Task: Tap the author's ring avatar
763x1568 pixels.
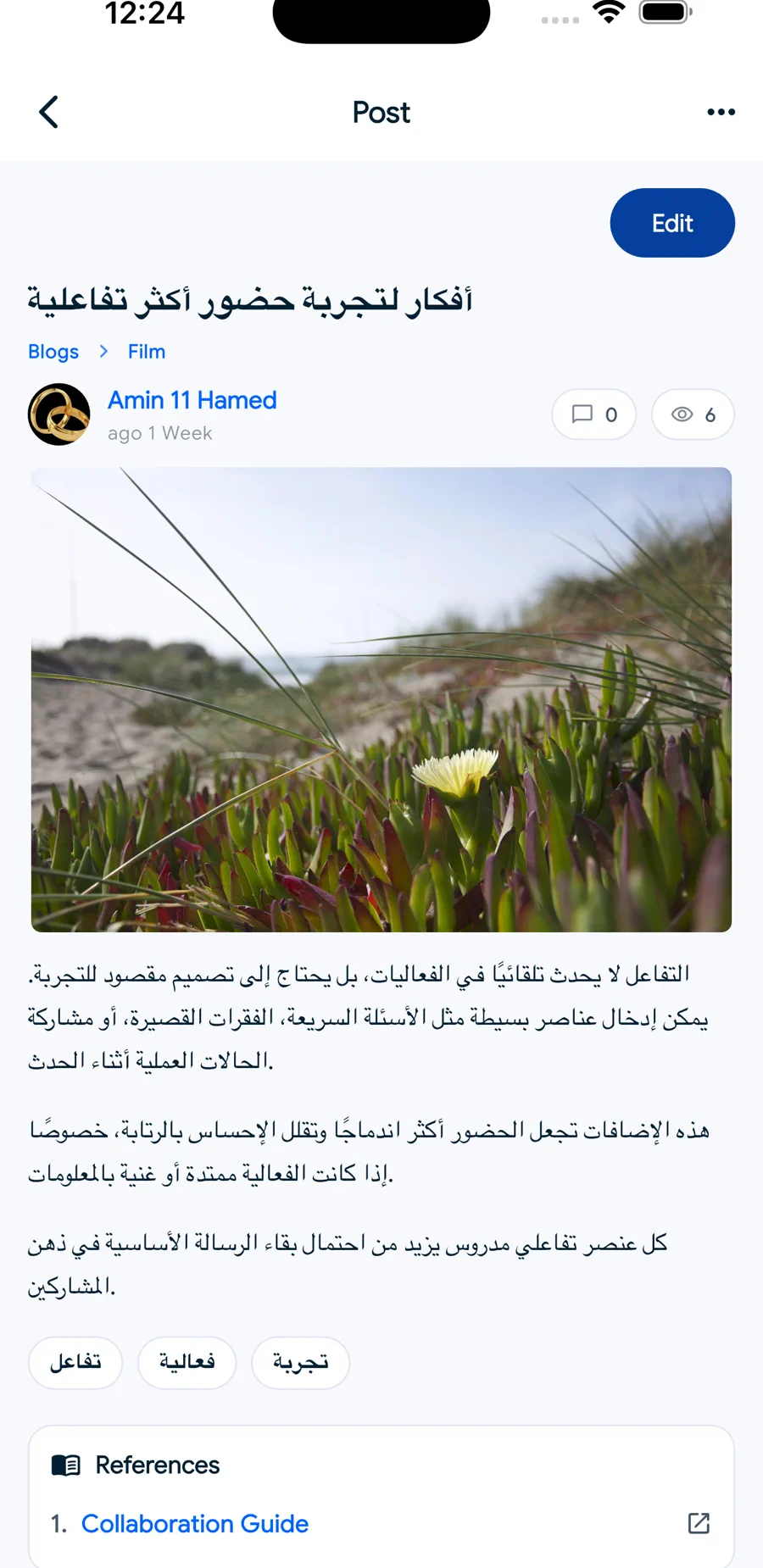Action: point(59,414)
